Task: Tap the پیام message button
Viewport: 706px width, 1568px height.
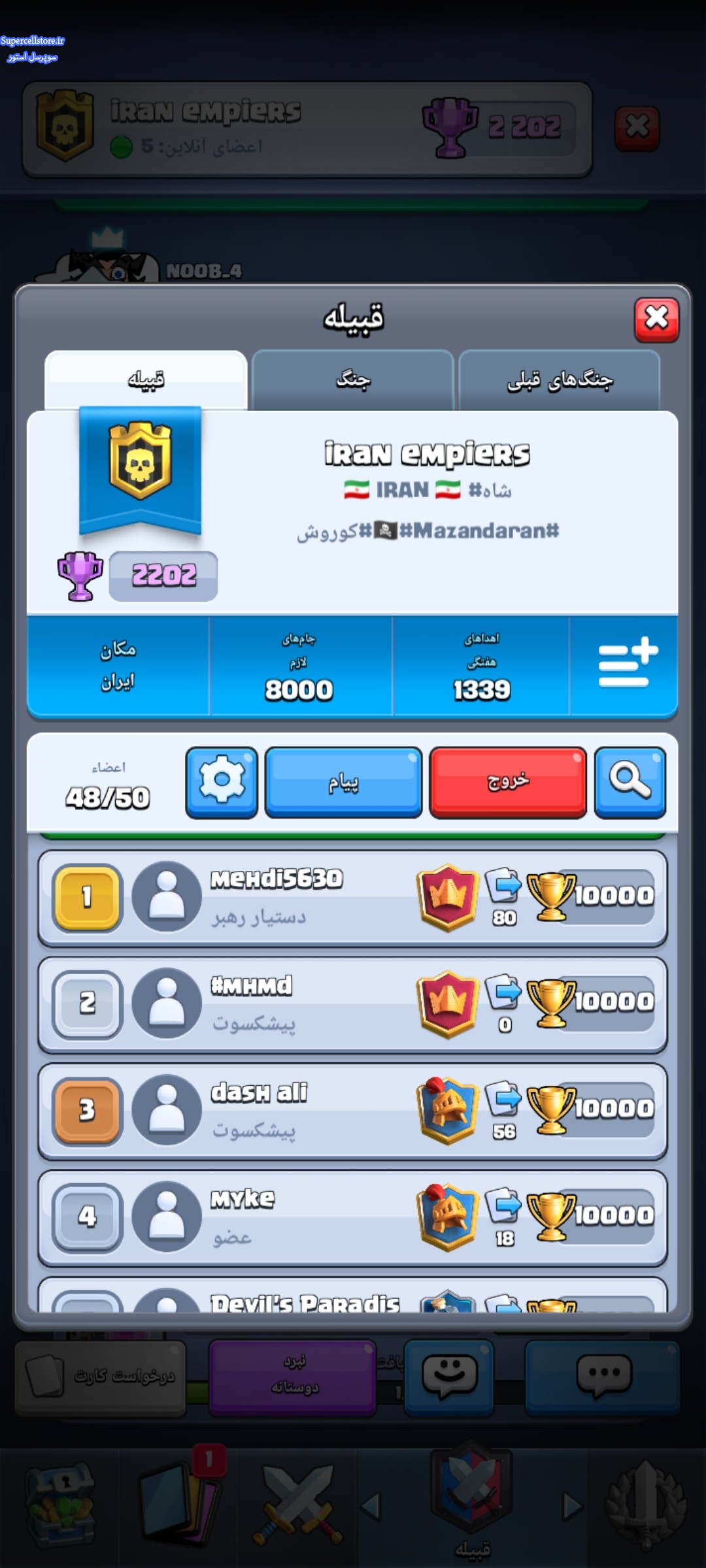Action: pos(343,782)
